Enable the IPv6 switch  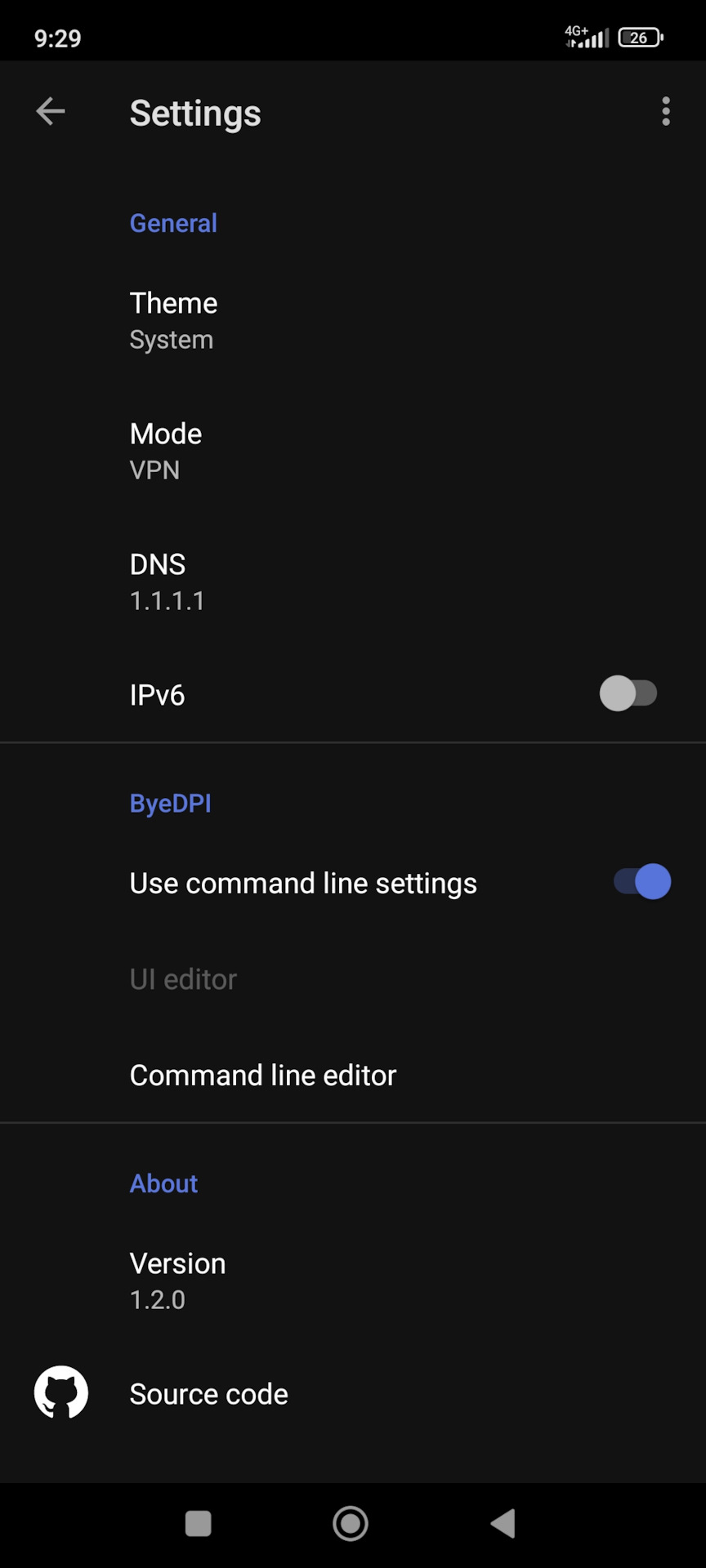tap(628, 694)
